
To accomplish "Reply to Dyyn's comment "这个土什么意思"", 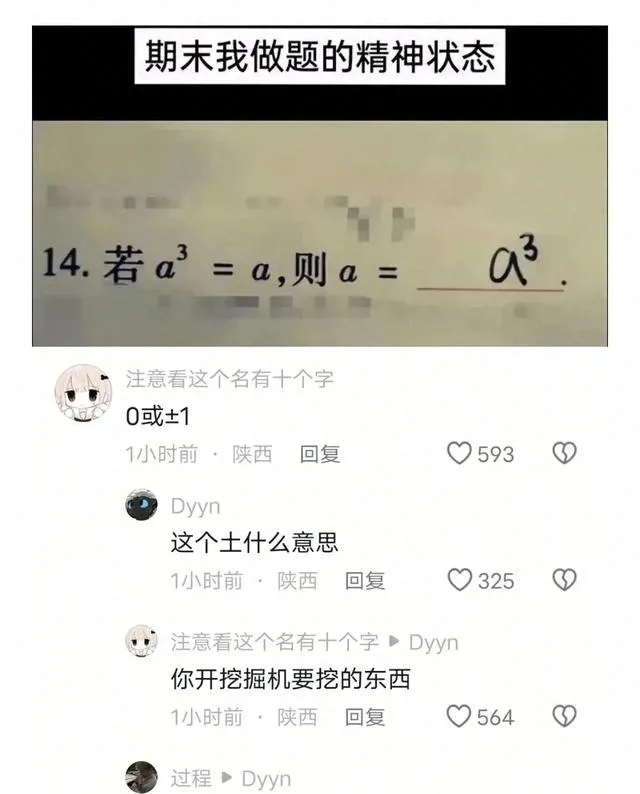I will (365, 580).
